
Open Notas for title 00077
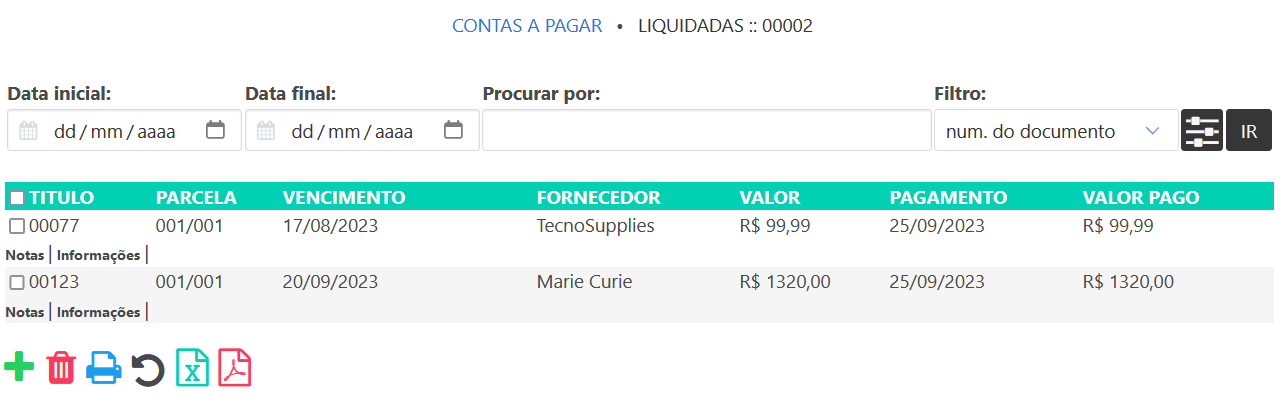click(x=25, y=256)
